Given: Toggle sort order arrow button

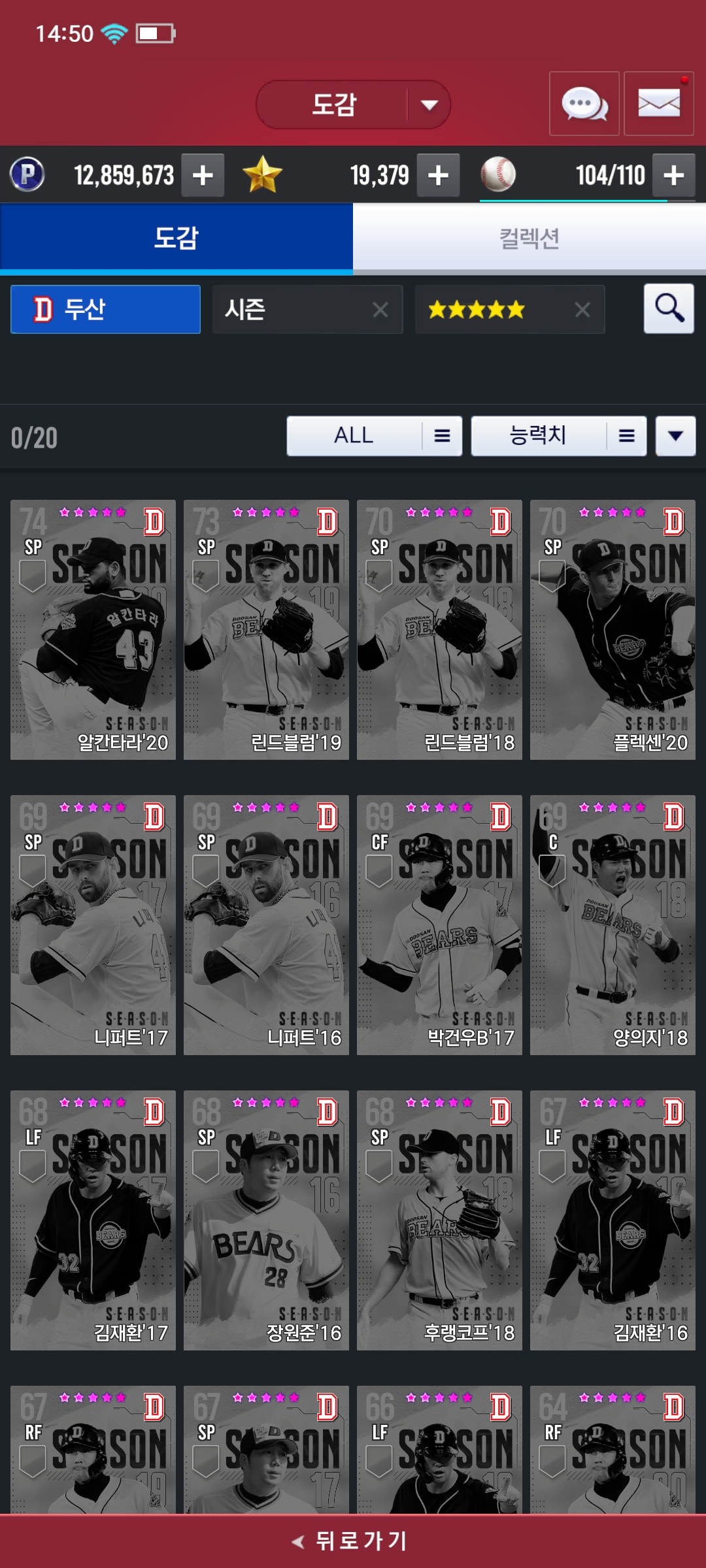Looking at the screenshot, I should pyautogui.click(x=676, y=436).
